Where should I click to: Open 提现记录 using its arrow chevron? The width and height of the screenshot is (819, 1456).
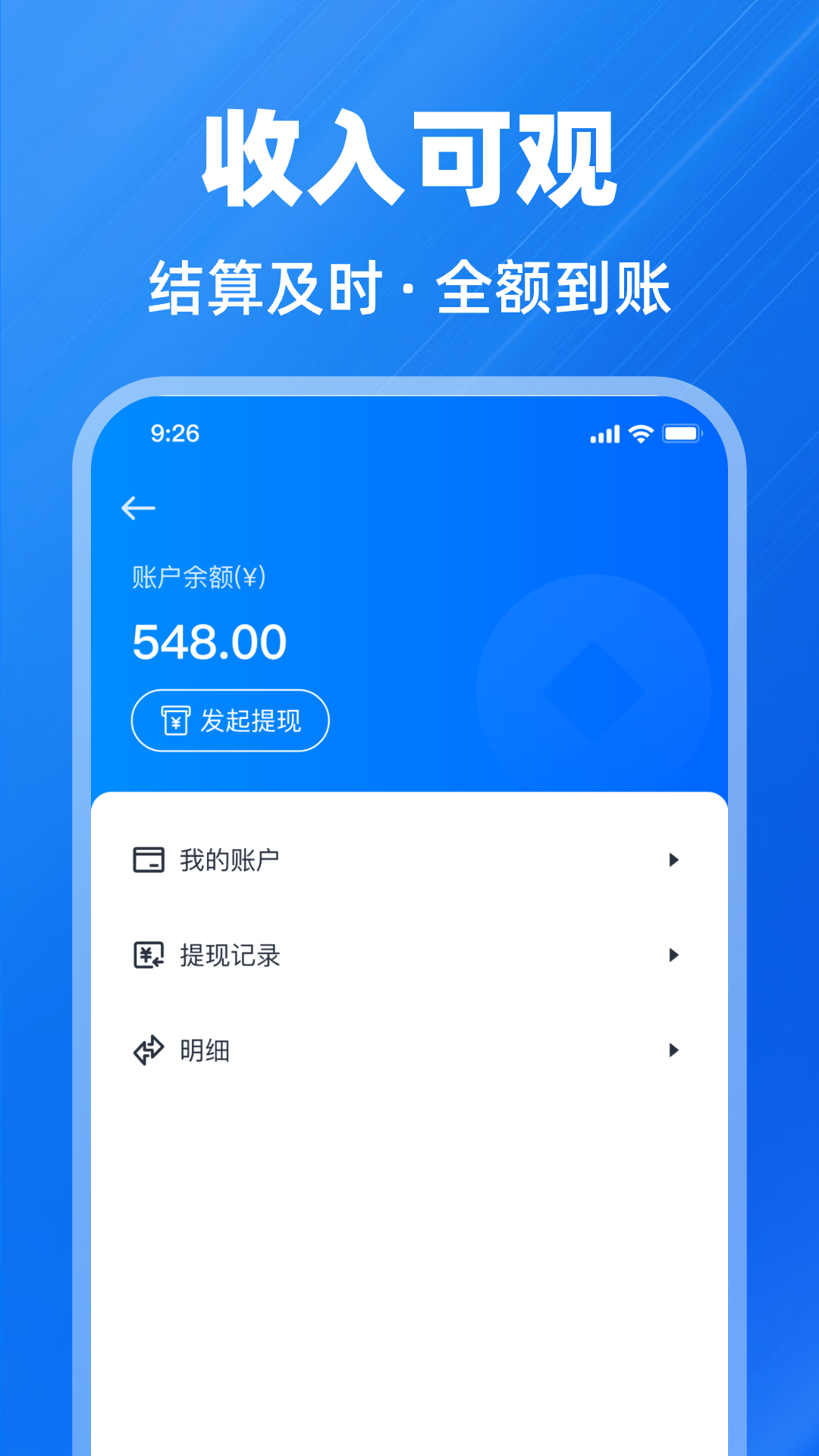673,955
